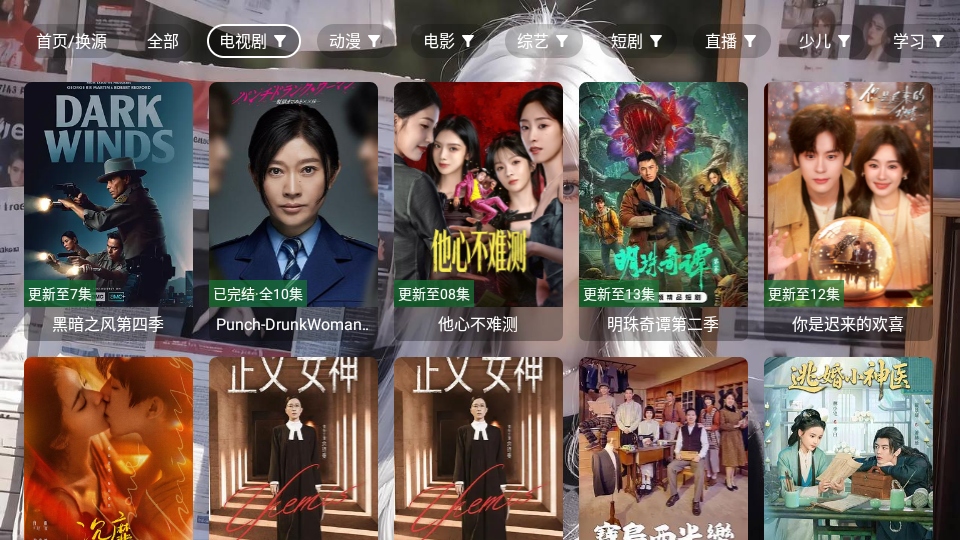960x540 pixels.
Task: Go to the 首页/换源 tab
Action: (71, 41)
